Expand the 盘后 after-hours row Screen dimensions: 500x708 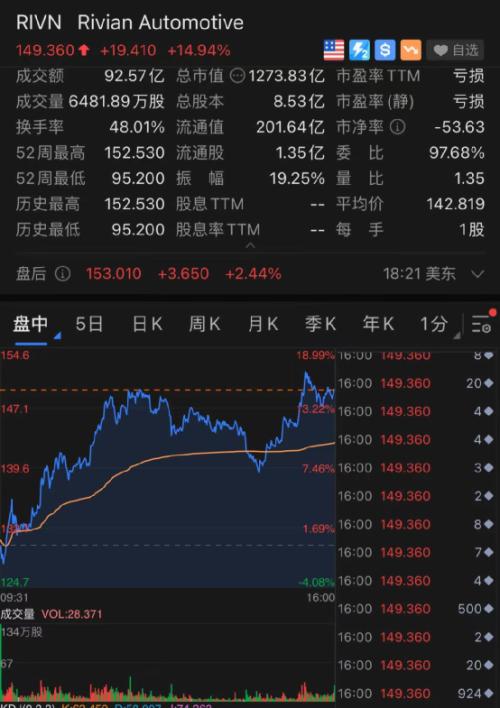coord(478,274)
